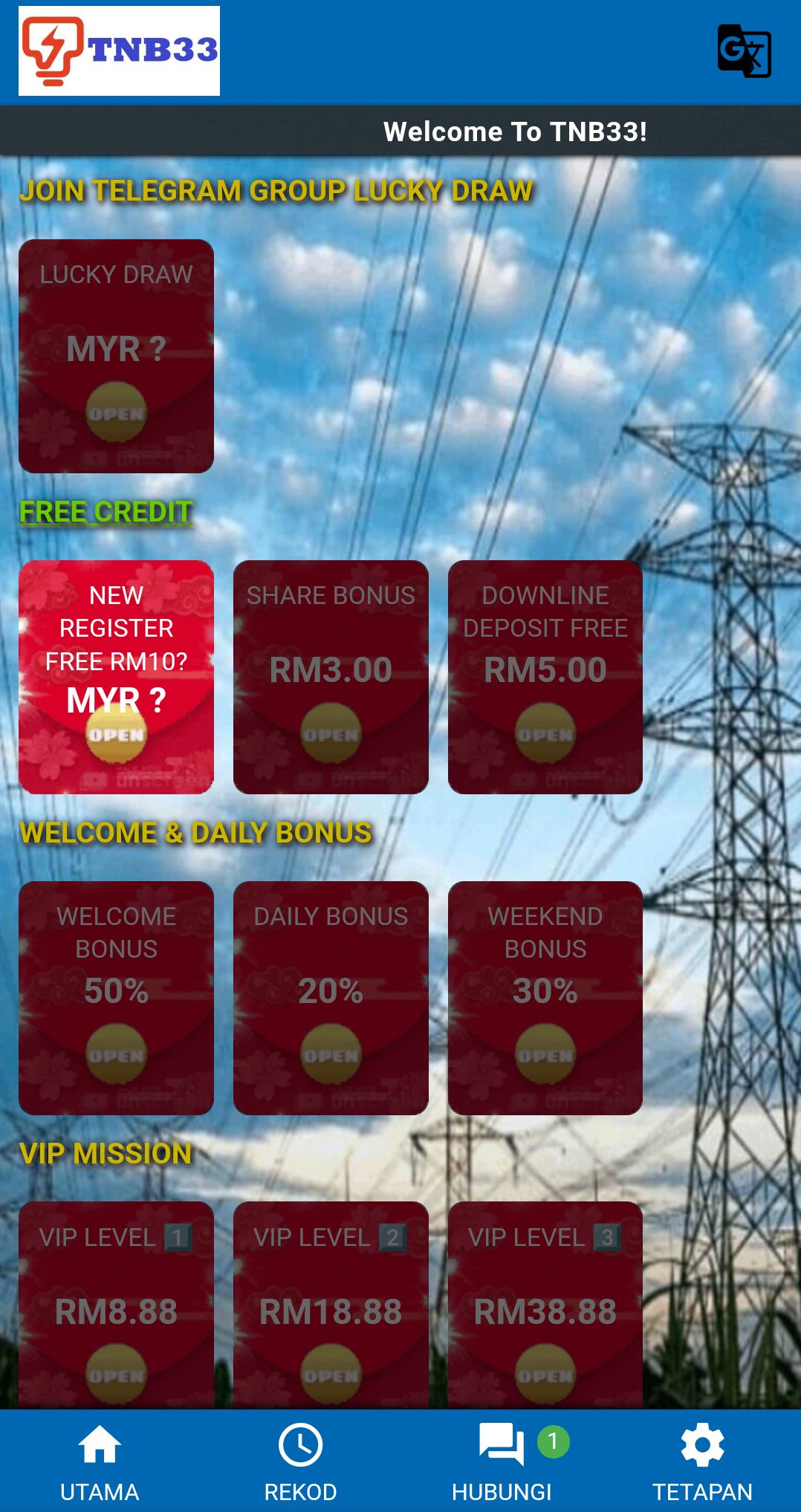801x1512 pixels.
Task: Open New Register Free RM10 packet
Action: click(x=116, y=677)
